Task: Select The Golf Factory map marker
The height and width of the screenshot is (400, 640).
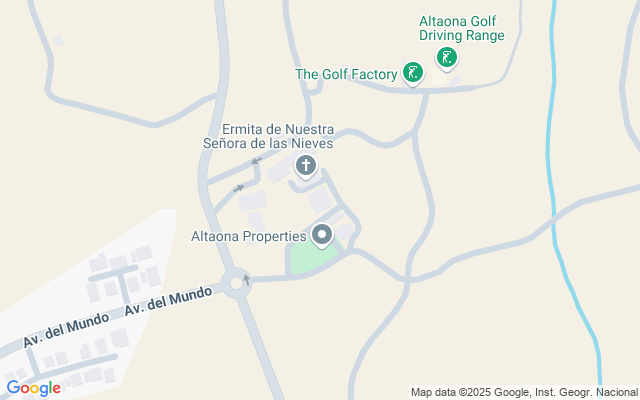Action: 412,74
